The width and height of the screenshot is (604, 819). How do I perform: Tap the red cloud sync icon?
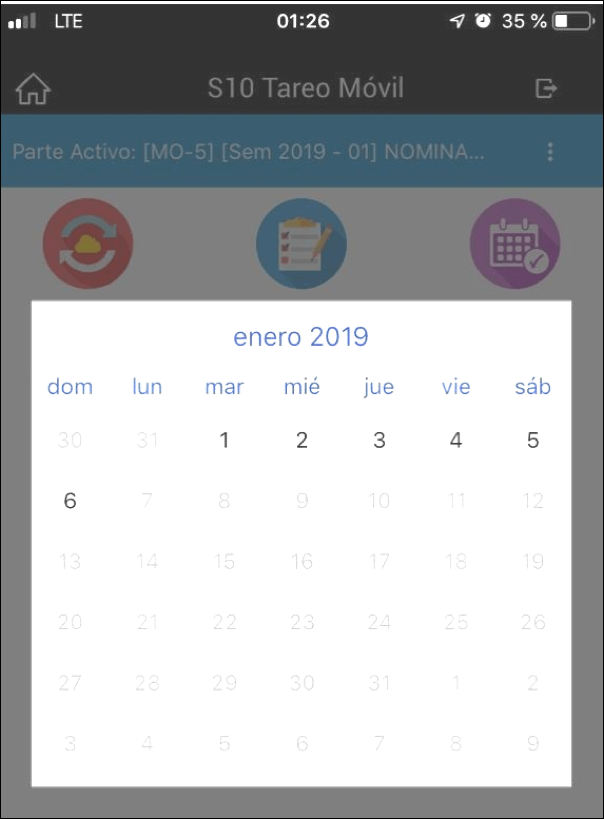click(88, 243)
